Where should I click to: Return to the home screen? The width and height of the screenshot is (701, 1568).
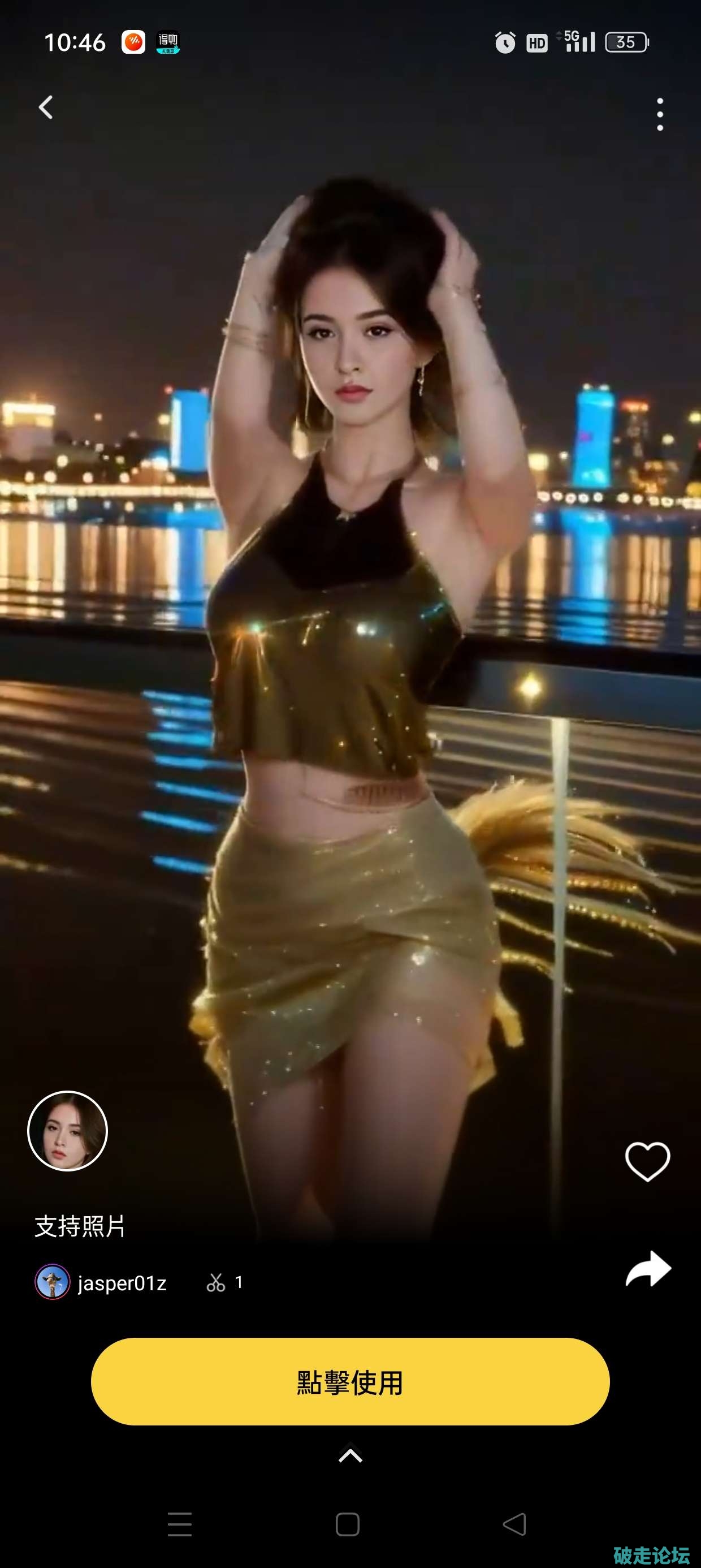(348, 1524)
